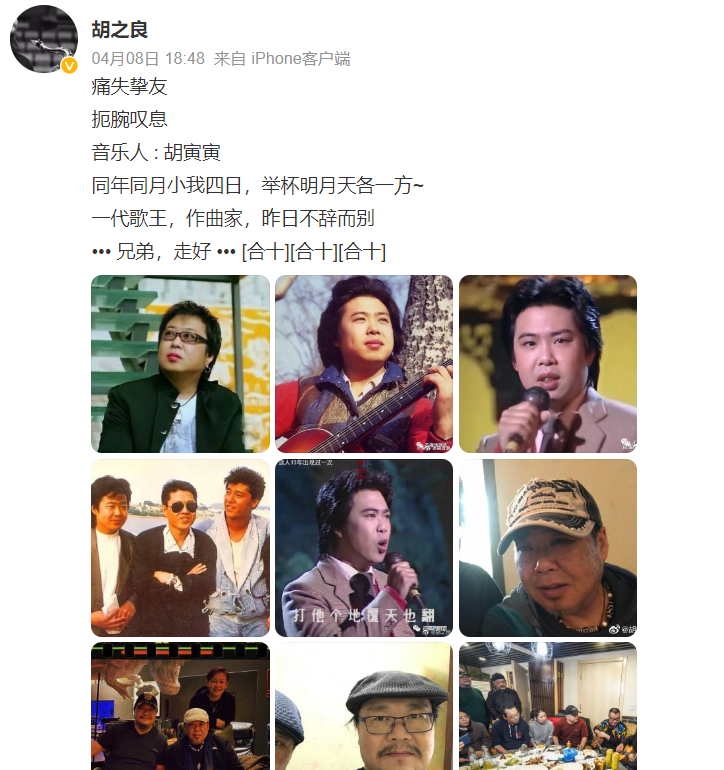Open photo of man in camouflage cap
Image resolution: width=724 pixels, height=770 pixels.
pyautogui.click(x=547, y=548)
